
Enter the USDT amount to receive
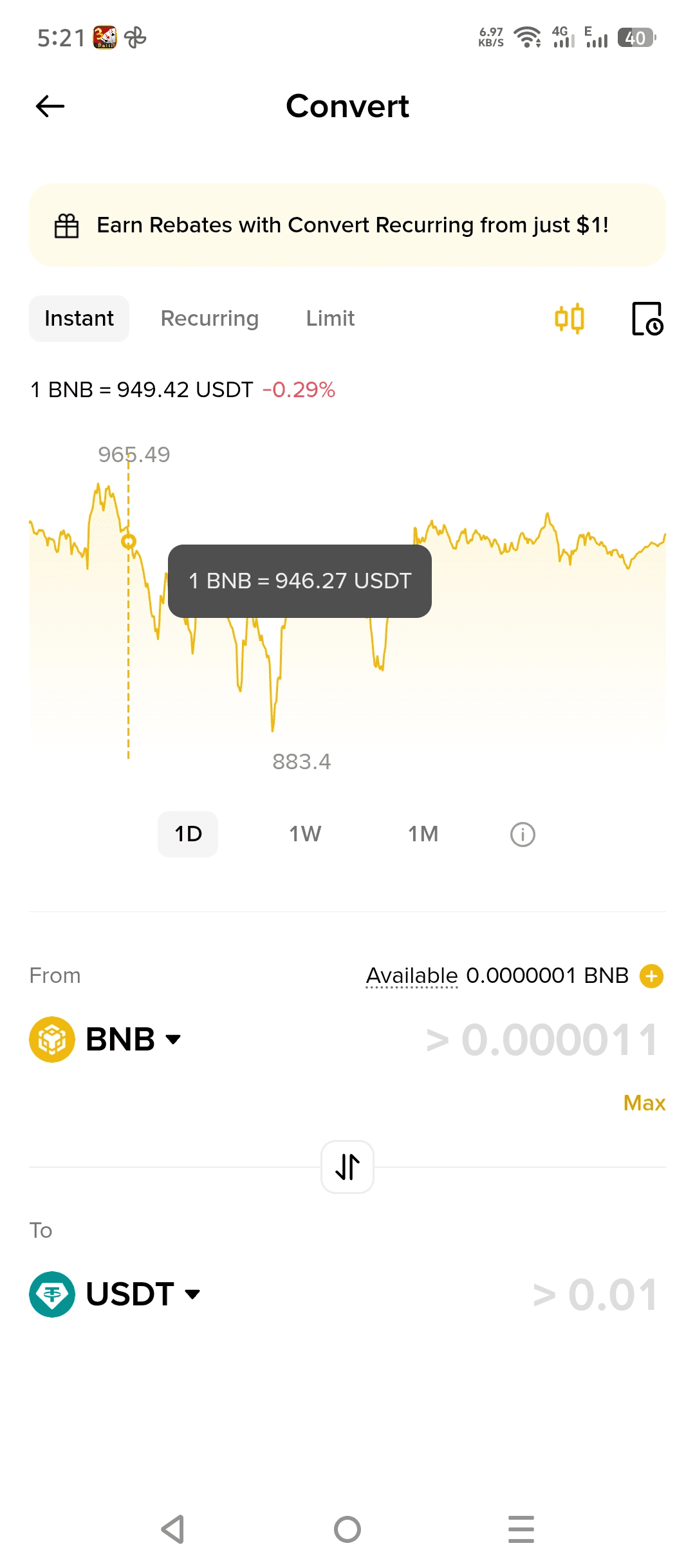click(595, 1294)
